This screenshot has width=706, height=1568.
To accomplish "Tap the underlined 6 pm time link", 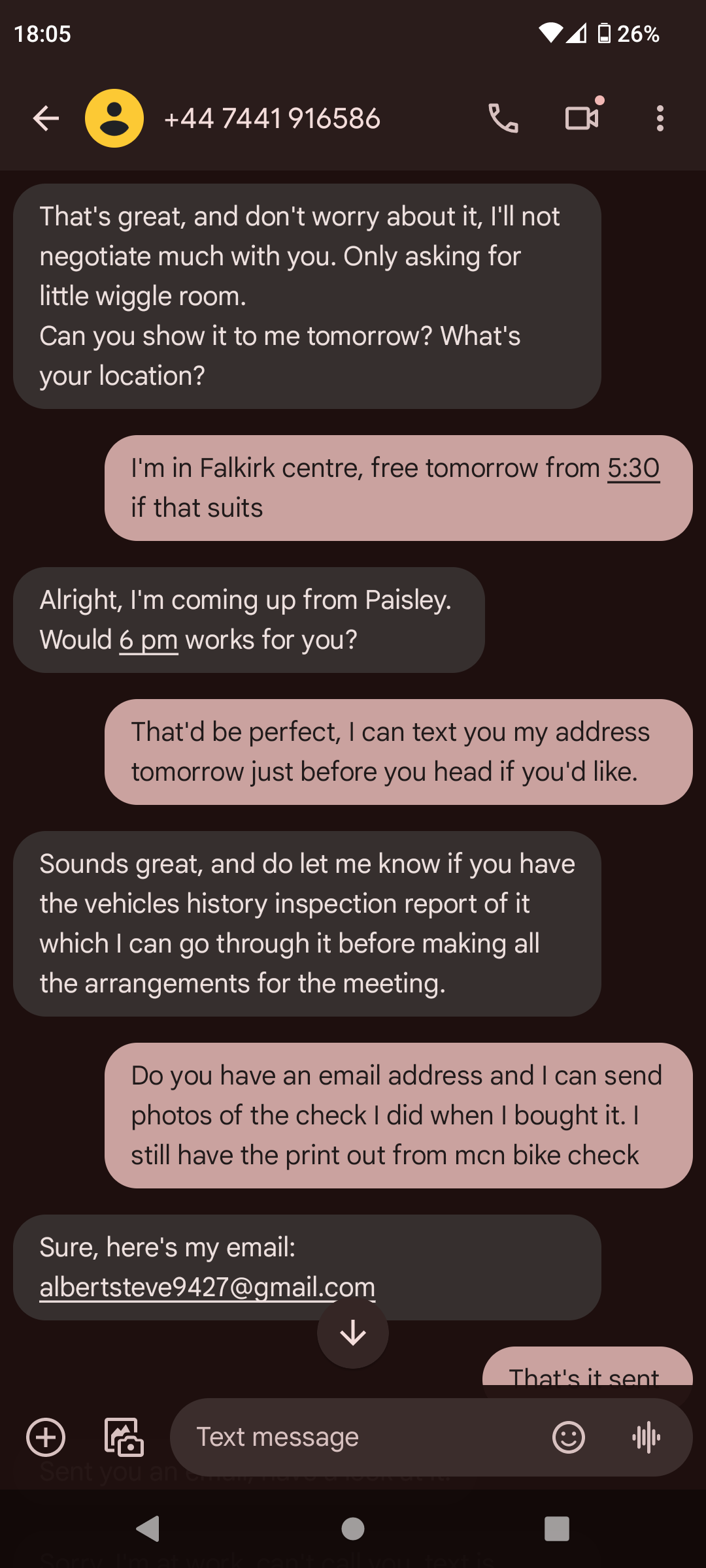I will tap(148, 640).
